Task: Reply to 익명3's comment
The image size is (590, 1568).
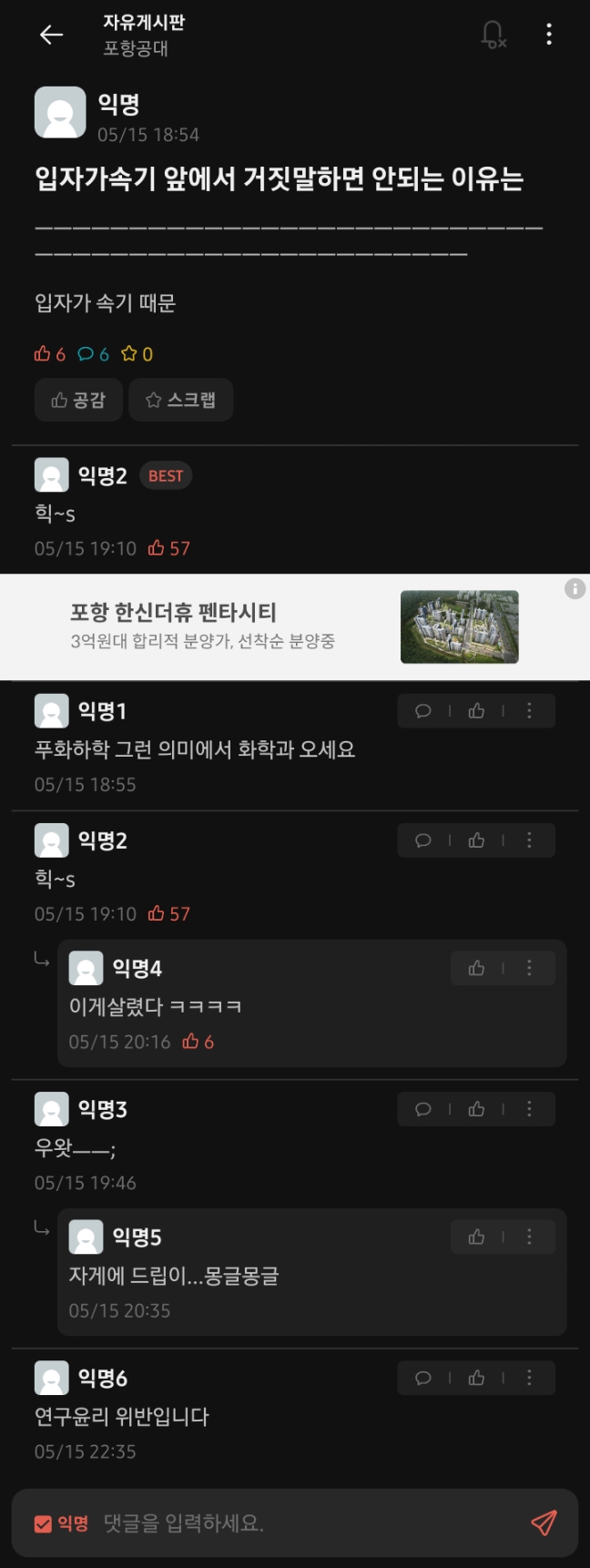Action: click(423, 1109)
